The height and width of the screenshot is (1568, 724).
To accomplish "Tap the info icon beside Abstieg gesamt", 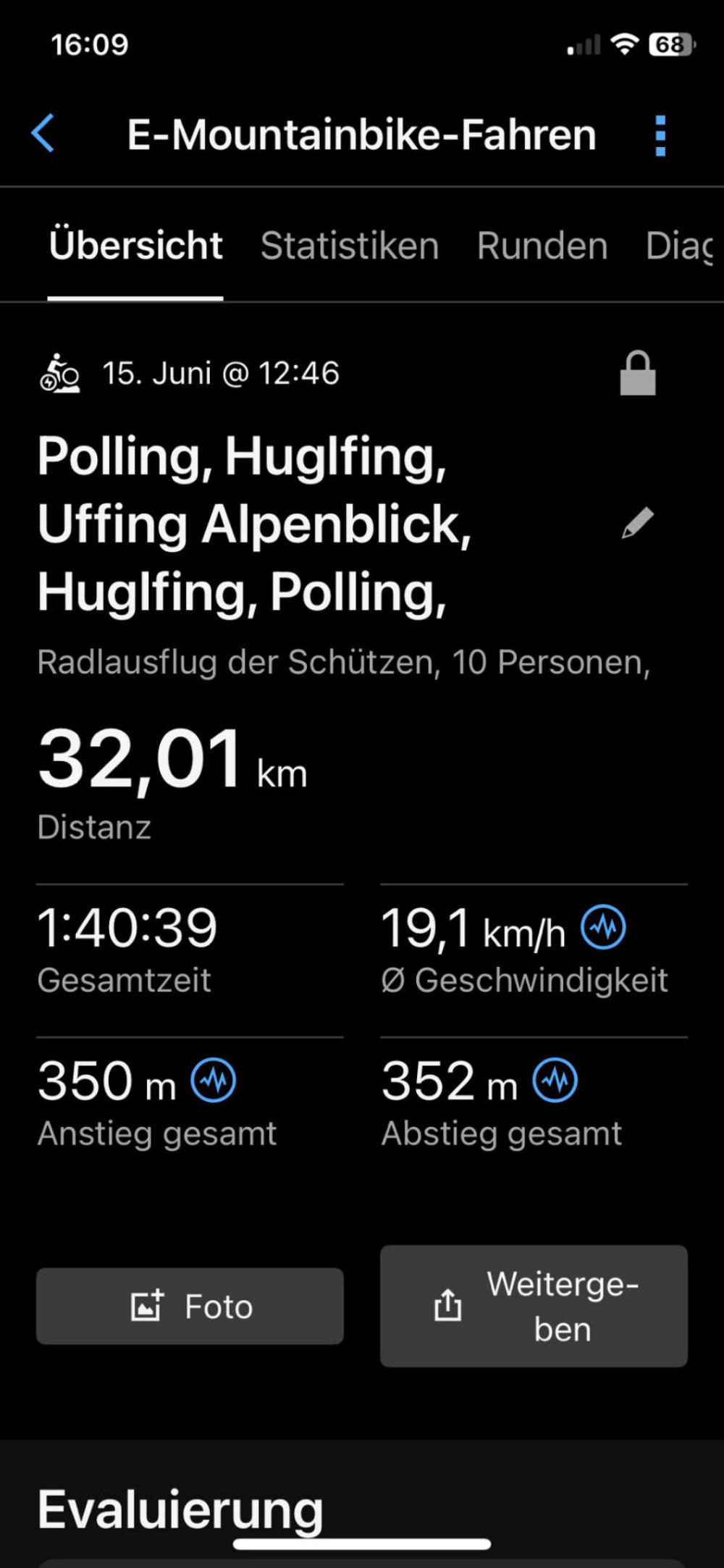I will 555,1080.
